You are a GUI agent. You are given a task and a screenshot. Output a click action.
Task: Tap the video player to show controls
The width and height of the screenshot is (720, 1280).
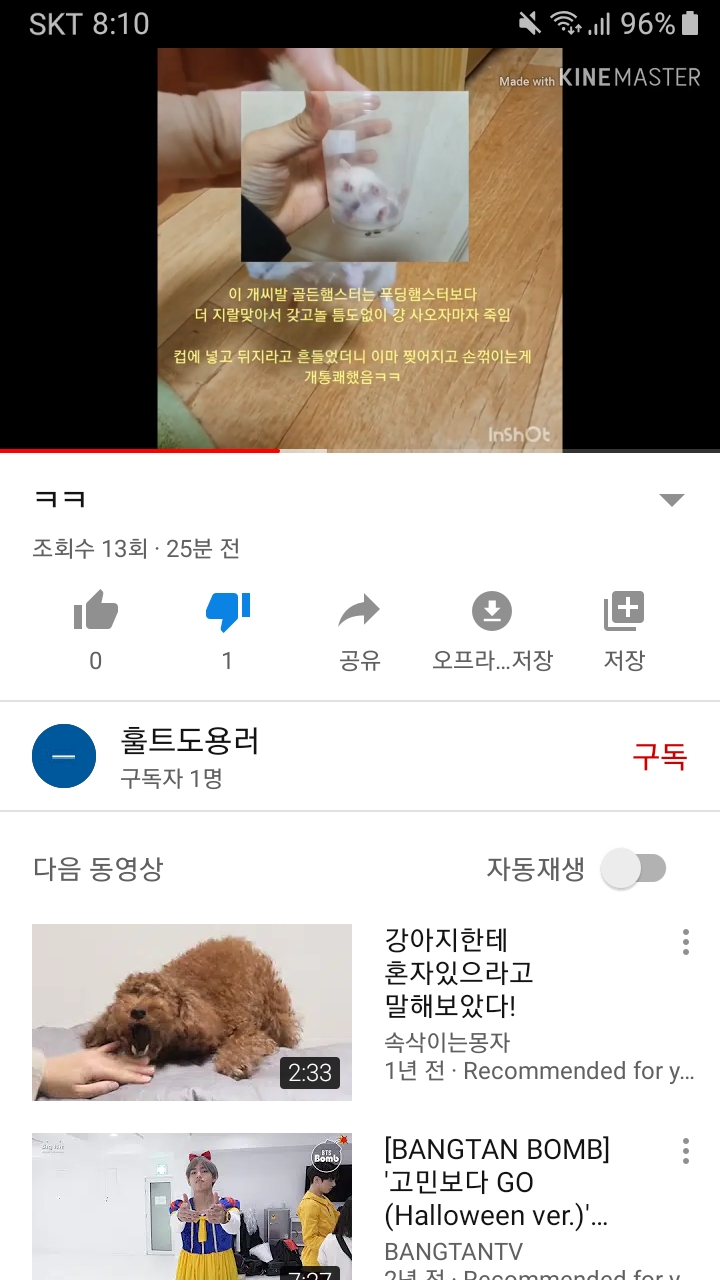(x=360, y=250)
